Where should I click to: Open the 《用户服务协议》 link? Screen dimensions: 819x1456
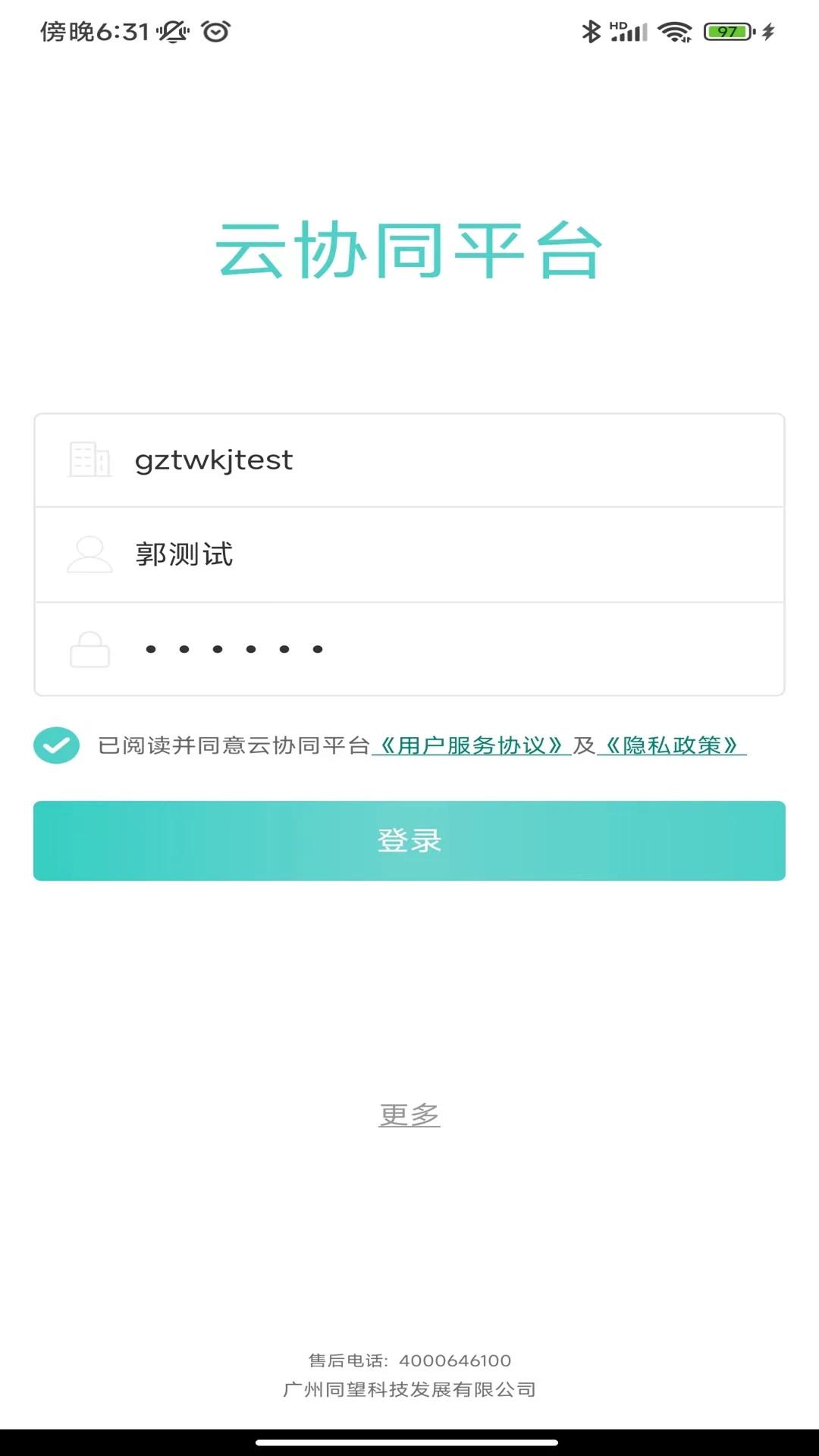pos(471,746)
